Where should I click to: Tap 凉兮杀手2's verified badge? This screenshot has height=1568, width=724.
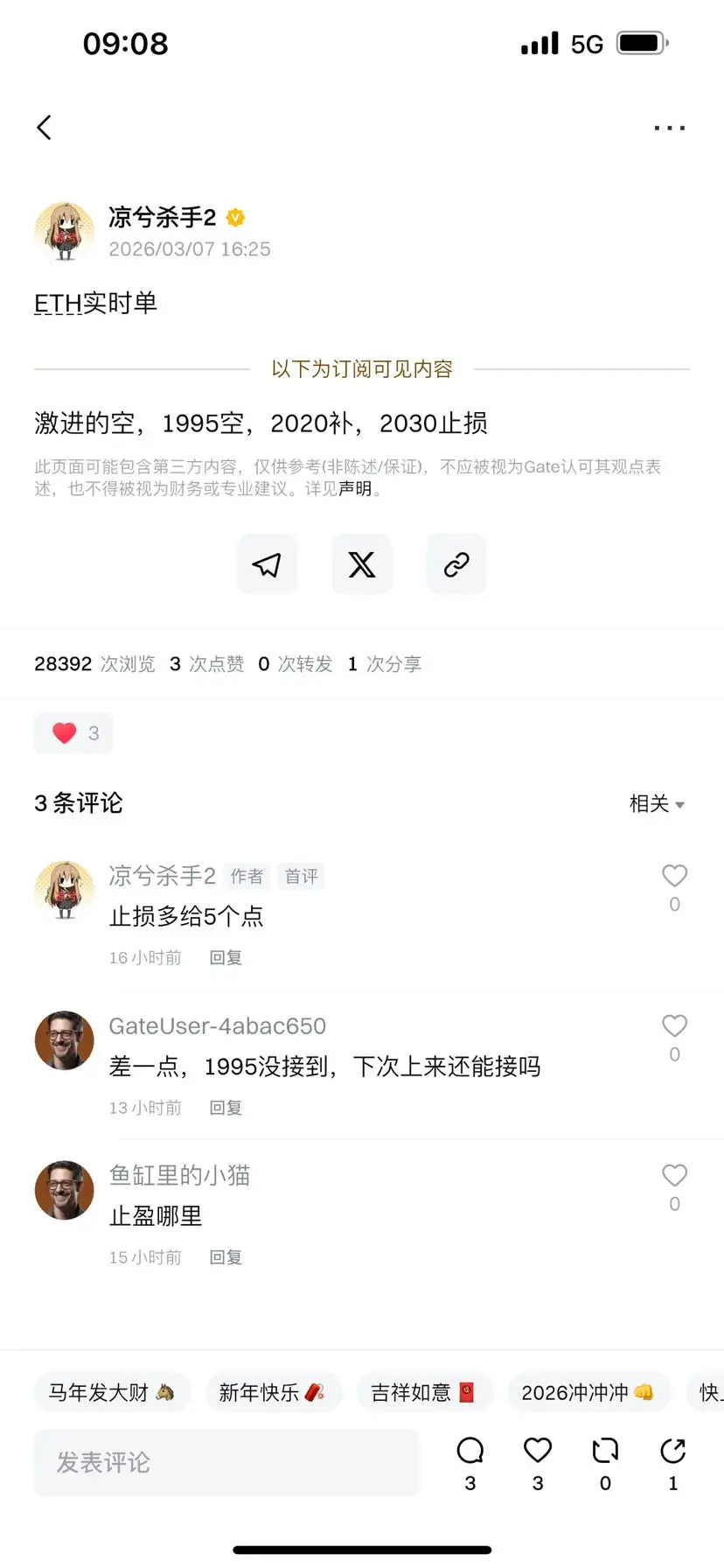pyautogui.click(x=235, y=218)
